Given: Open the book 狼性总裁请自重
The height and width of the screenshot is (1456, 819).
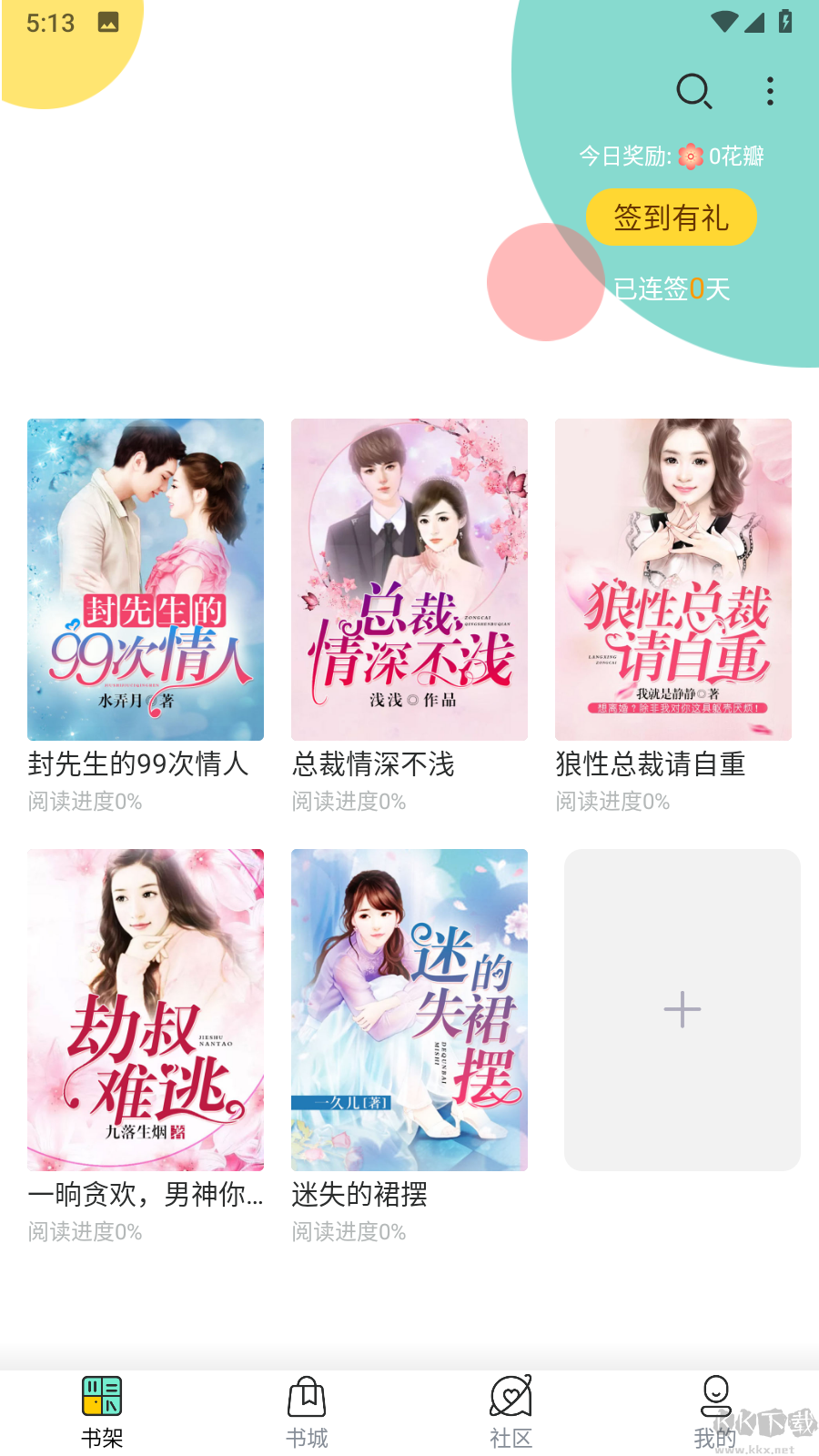Looking at the screenshot, I should (672, 578).
